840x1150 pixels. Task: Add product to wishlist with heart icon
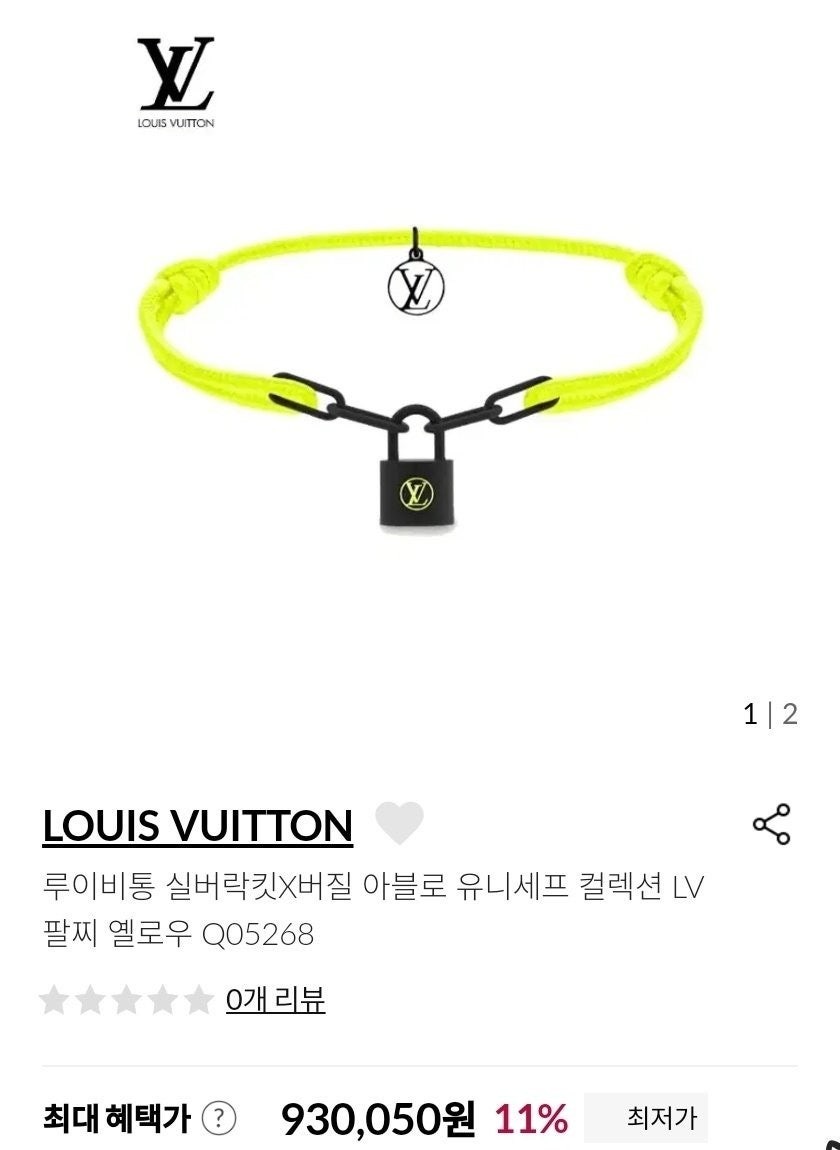(x=399, y=824)
